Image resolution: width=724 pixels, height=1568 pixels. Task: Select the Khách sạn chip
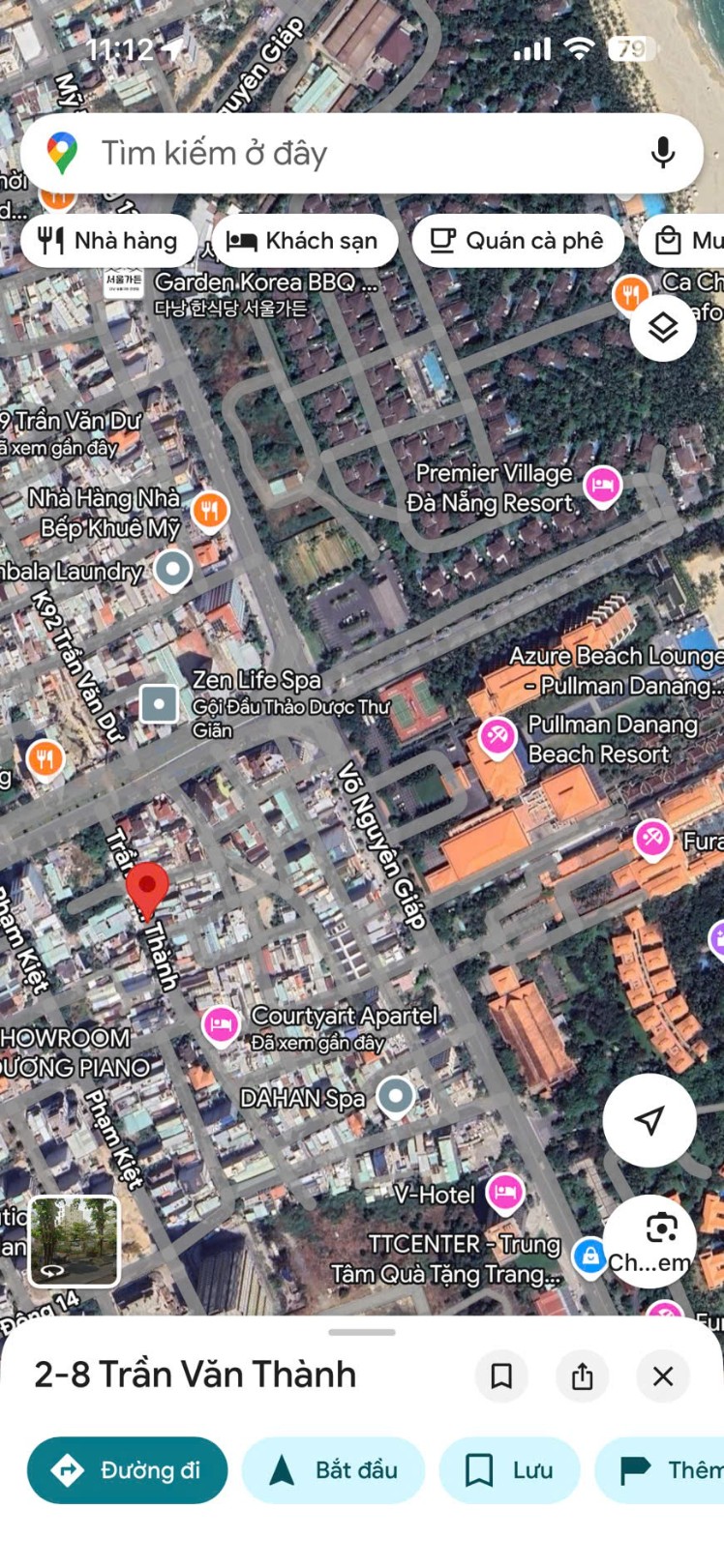pyautogui.click(x=303, y=241)
